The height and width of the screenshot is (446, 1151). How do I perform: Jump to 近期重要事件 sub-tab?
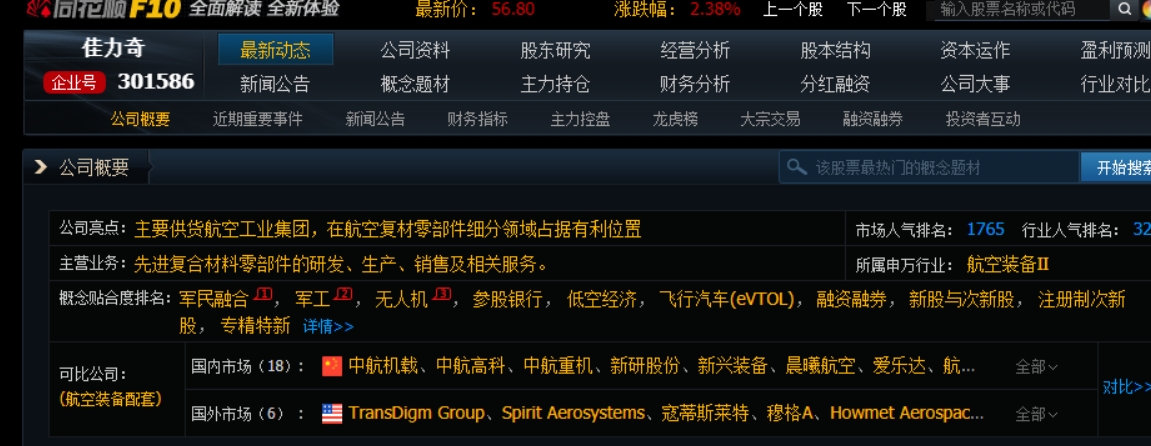tap(257, 119)
